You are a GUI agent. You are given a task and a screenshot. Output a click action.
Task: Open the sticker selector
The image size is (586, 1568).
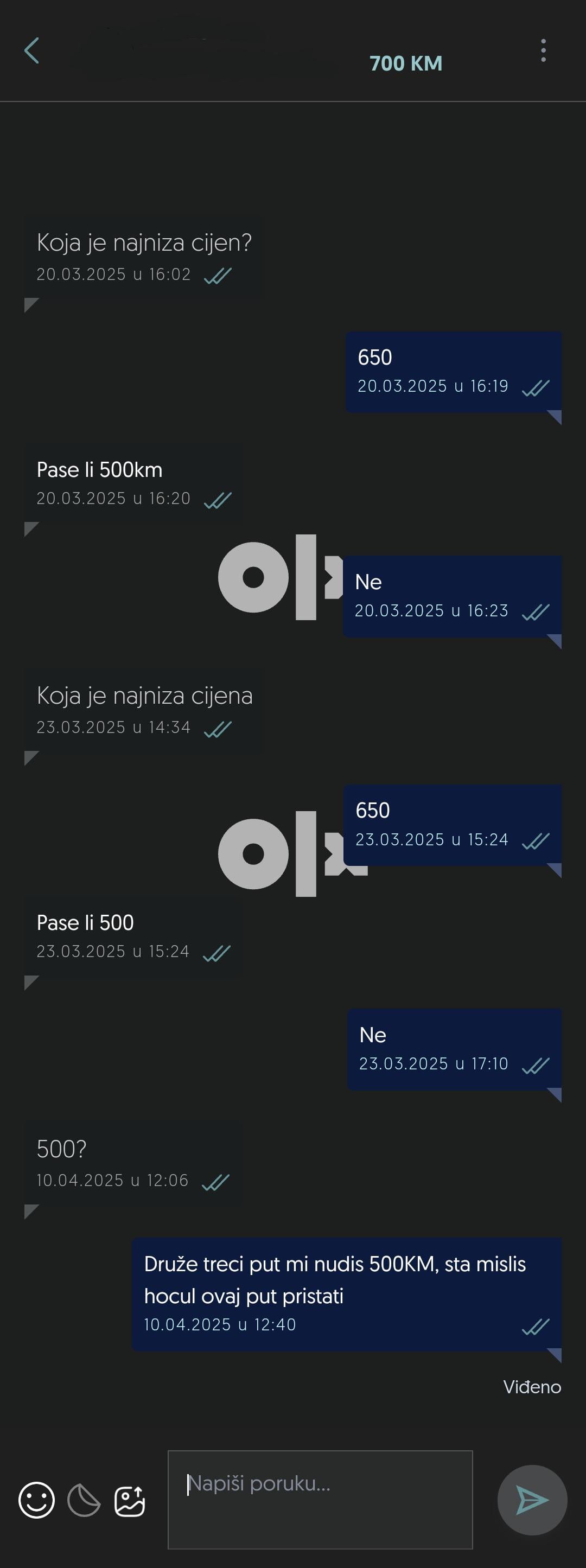[x=84, y=1500]
